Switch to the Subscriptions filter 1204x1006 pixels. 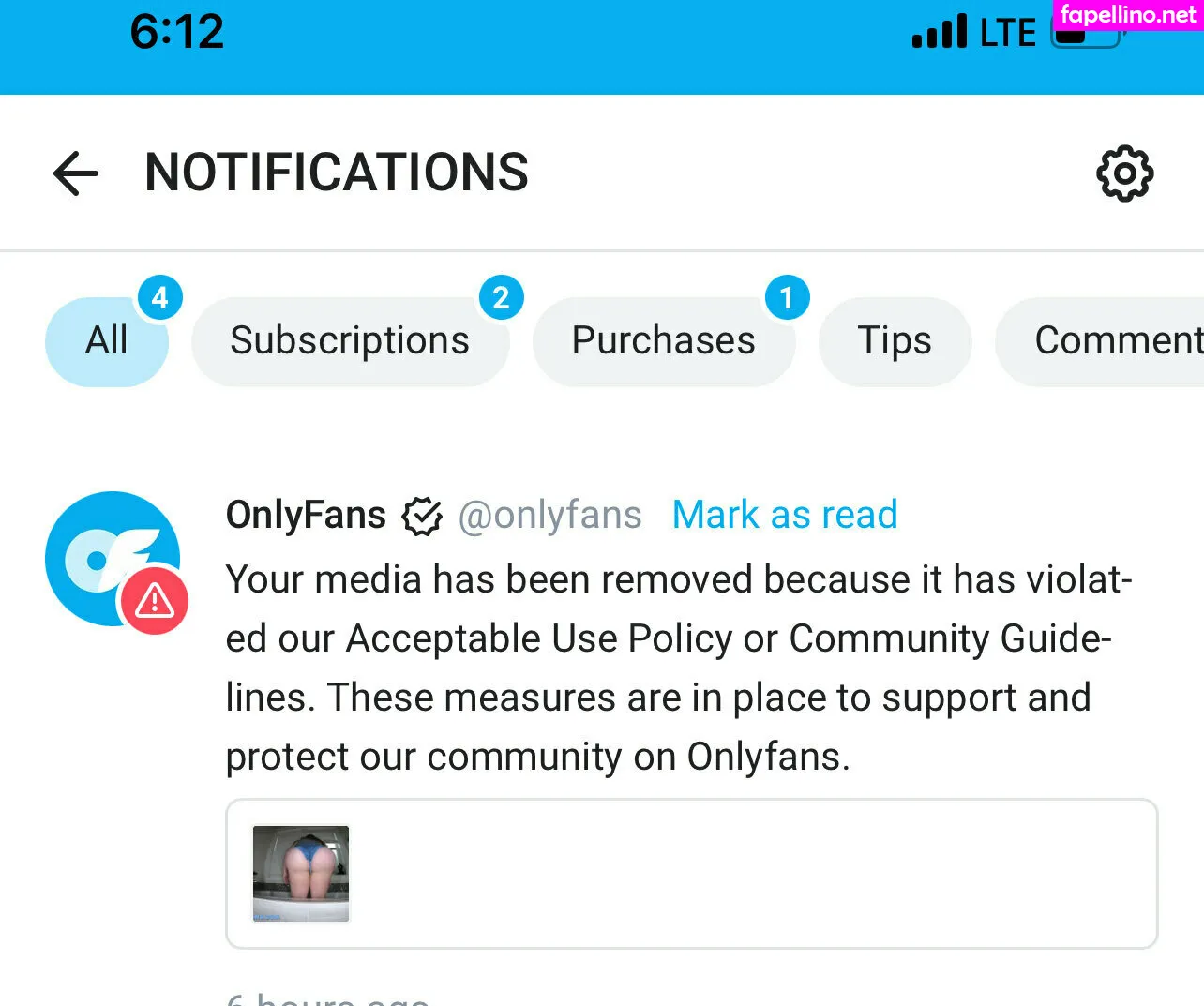pyautogui.click(x=350, y=340)
